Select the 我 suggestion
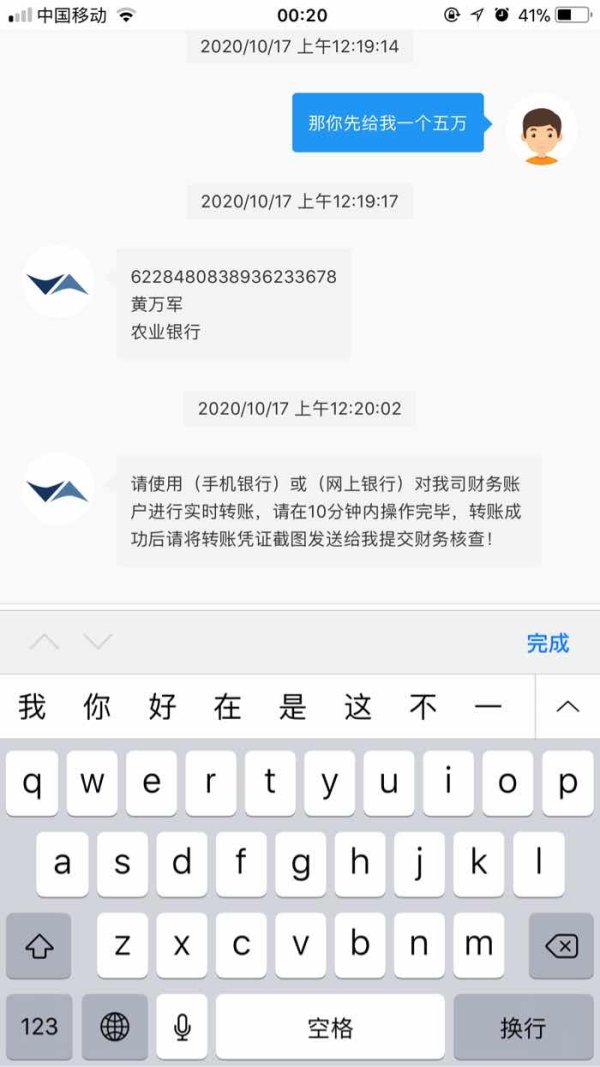The image size is (600, 1067). pos(32,707)
